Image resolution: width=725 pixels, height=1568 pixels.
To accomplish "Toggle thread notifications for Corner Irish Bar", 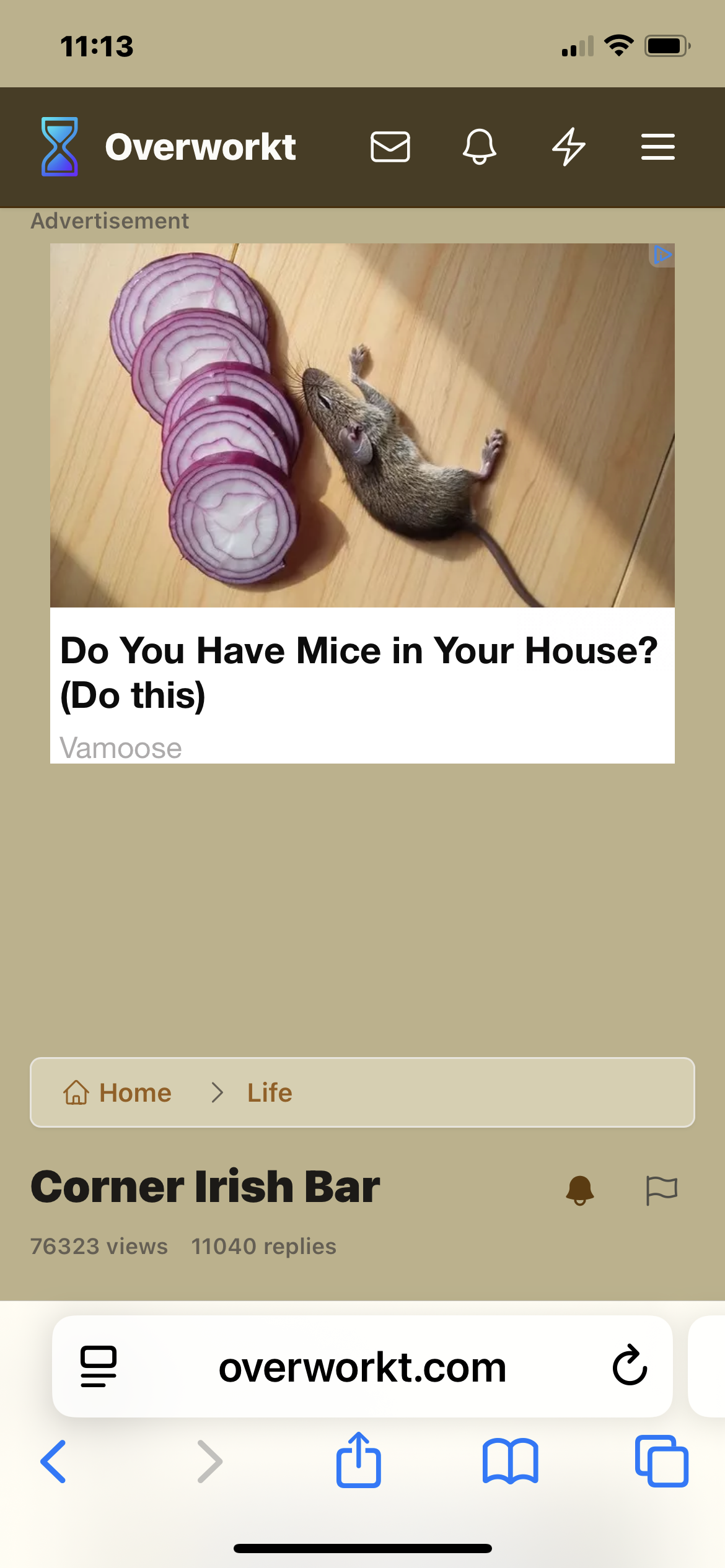I will 580,1190.
